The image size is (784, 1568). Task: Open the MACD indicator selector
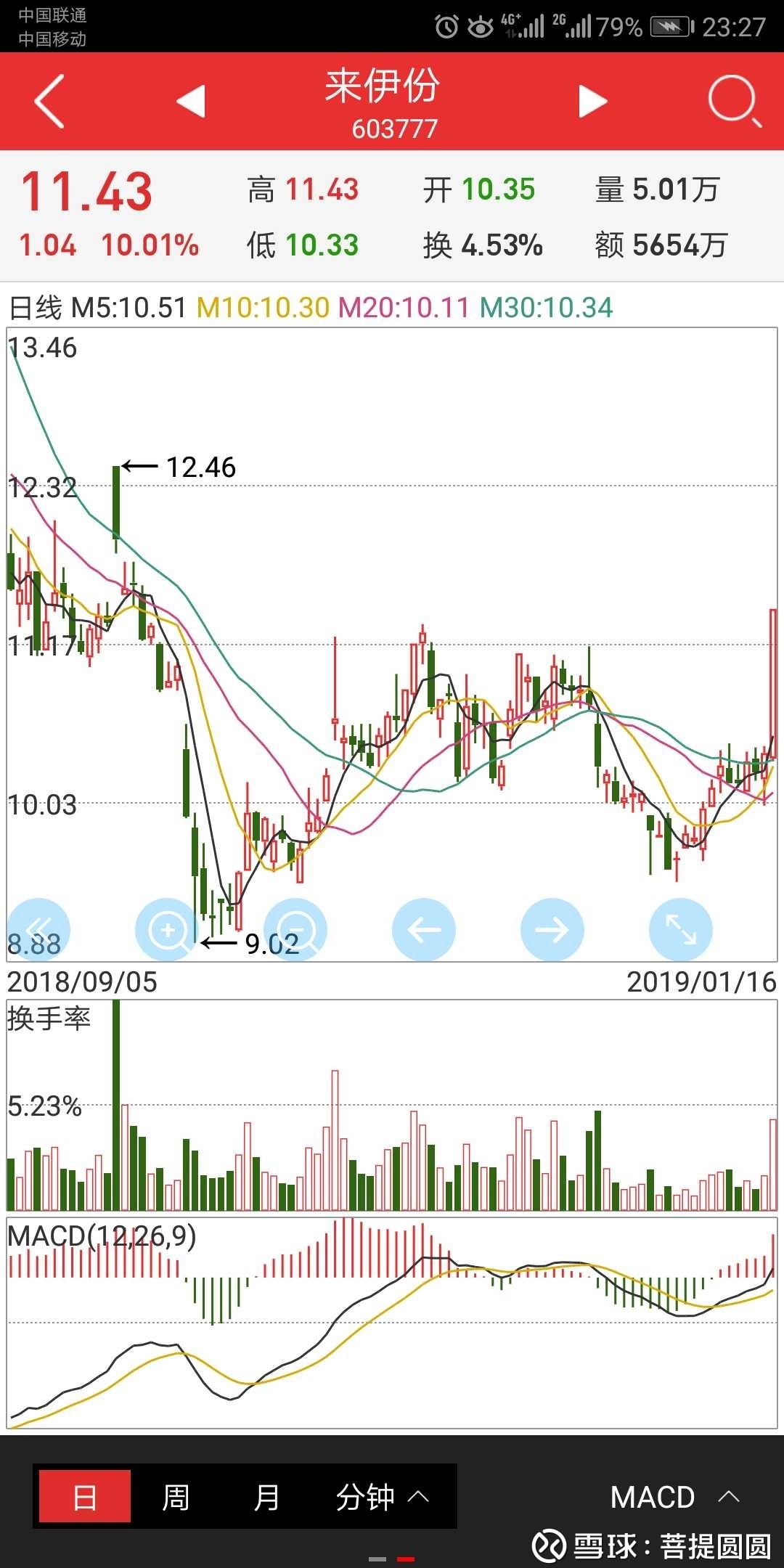674,1497
